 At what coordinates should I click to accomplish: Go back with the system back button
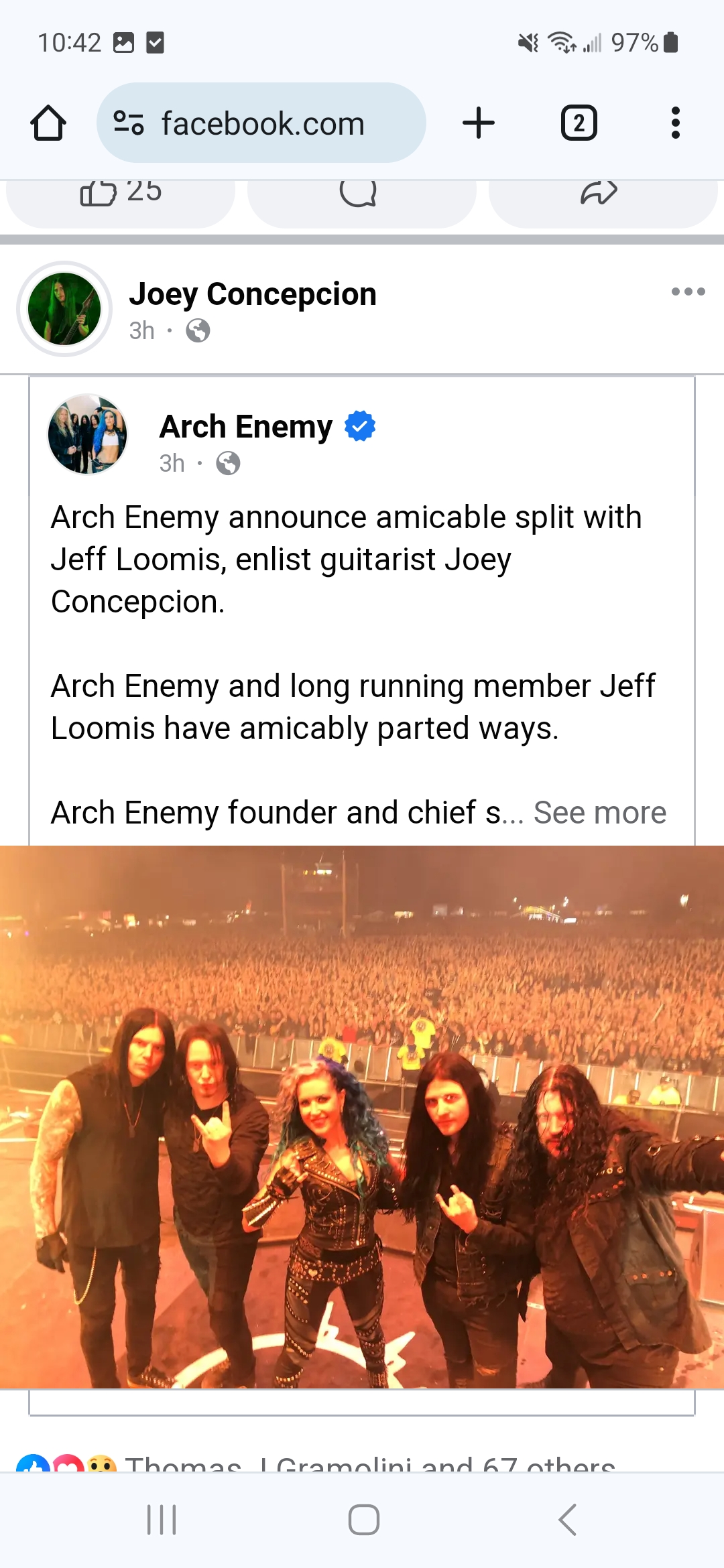(567, 1519)
